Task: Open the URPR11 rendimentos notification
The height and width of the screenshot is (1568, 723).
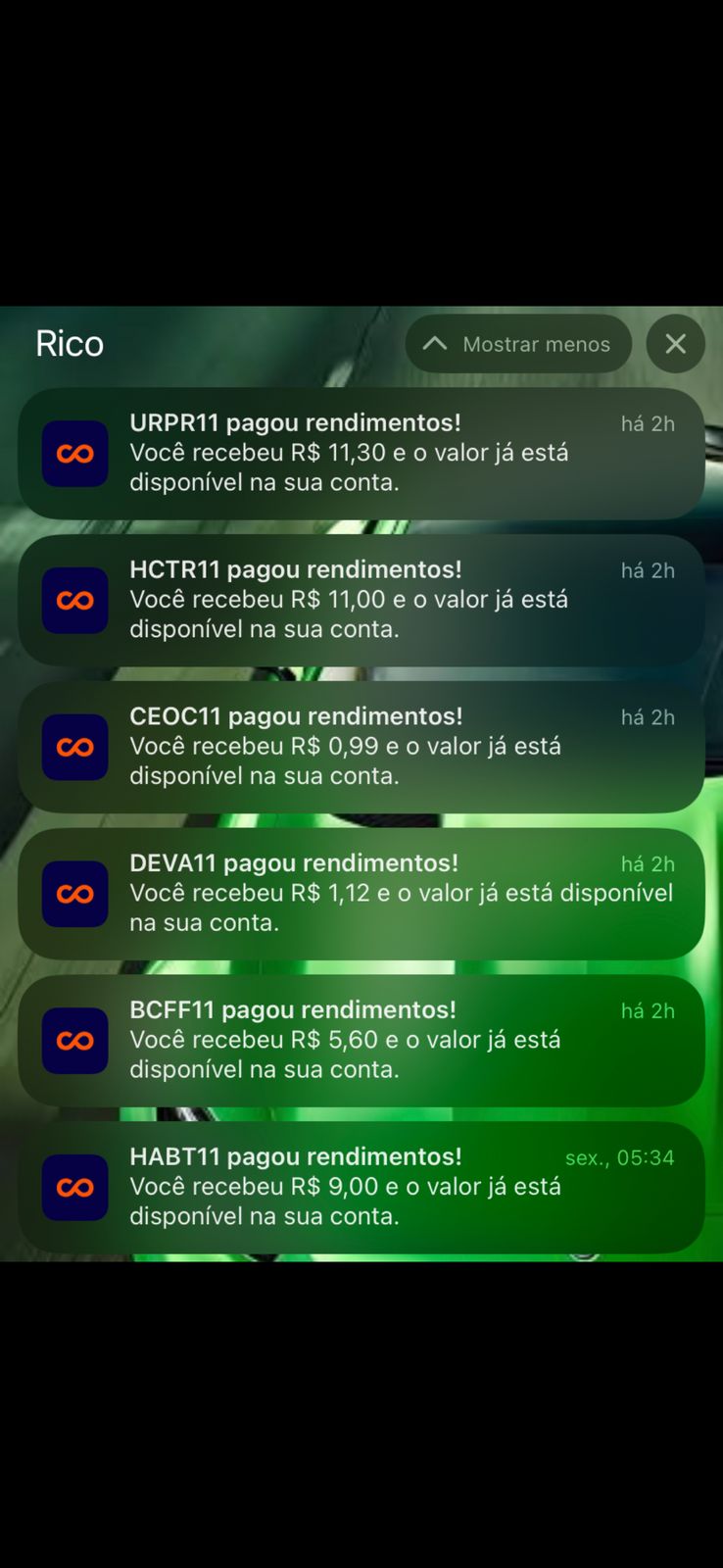Action: pos(361,454)
